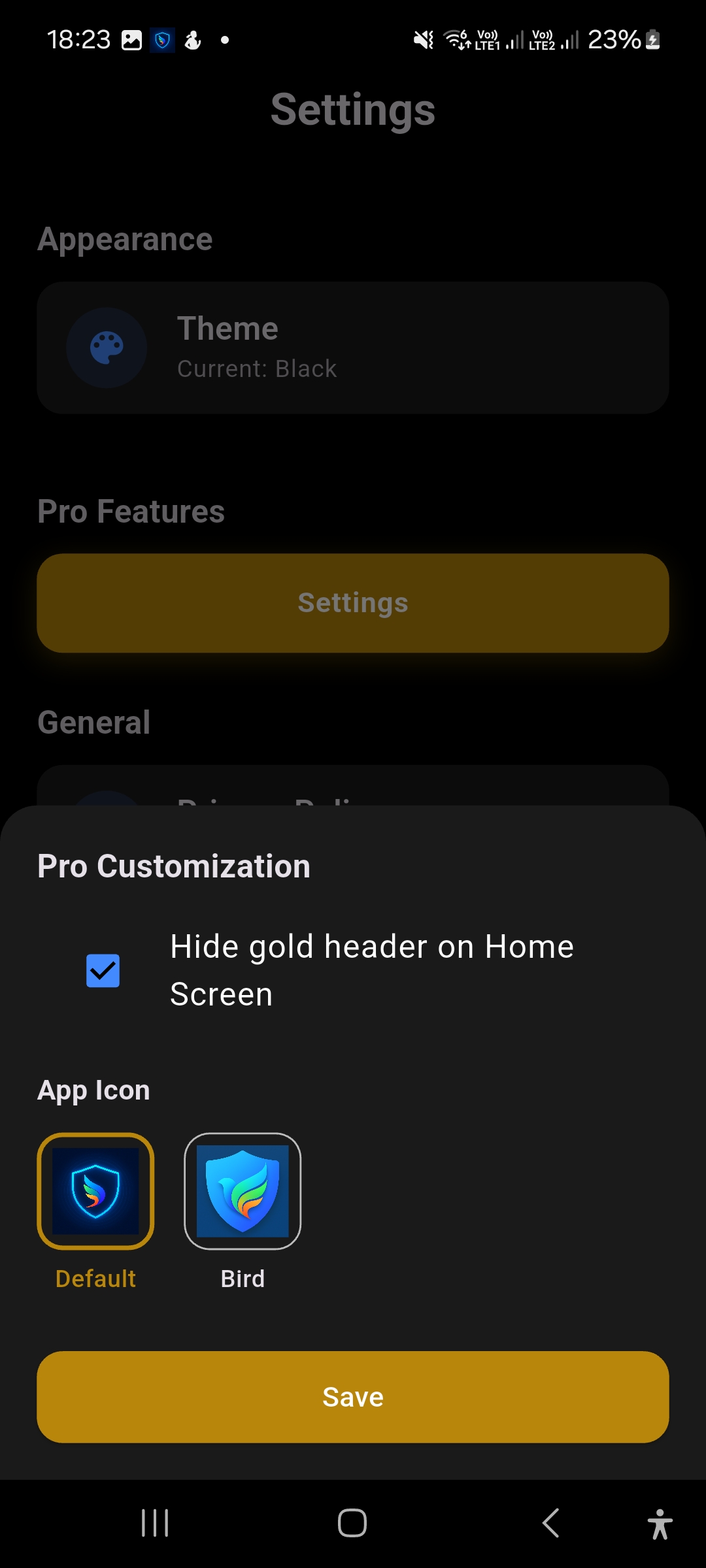Viewport: 706px width, 1568px height.
Task: Go back with the system back button
Action: pos(551,1523)
